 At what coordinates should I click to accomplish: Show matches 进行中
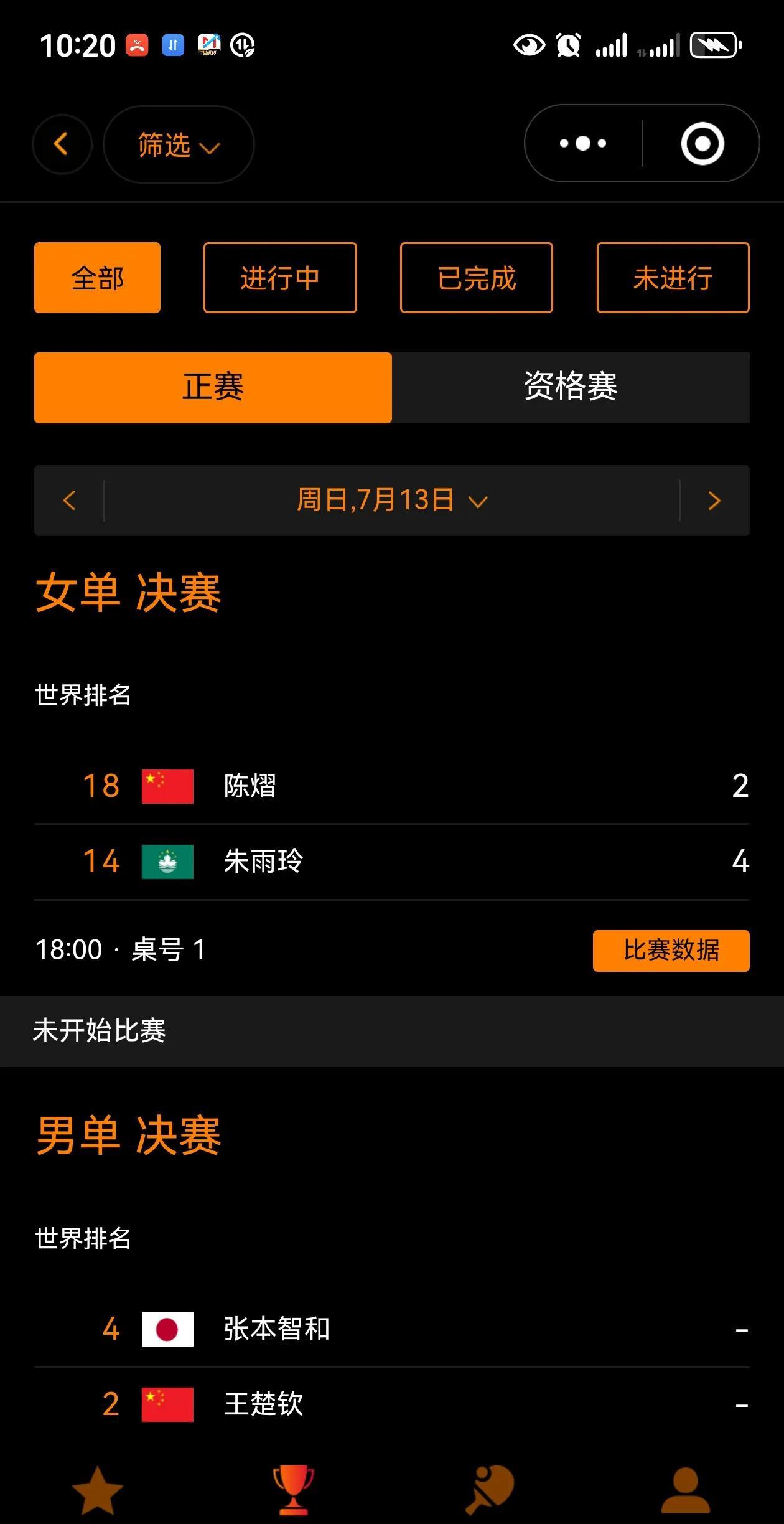coord(280,278)
